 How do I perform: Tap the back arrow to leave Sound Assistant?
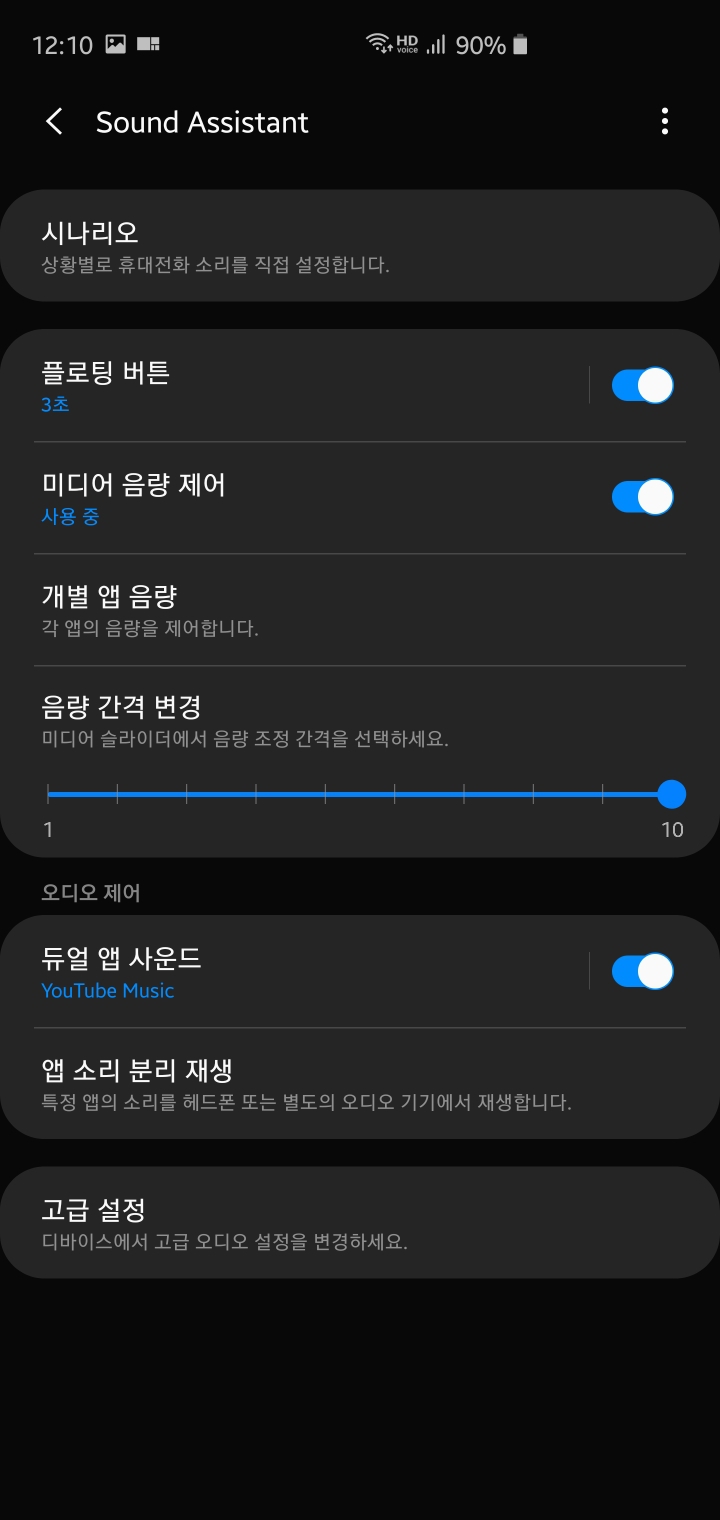pos(53,122)
